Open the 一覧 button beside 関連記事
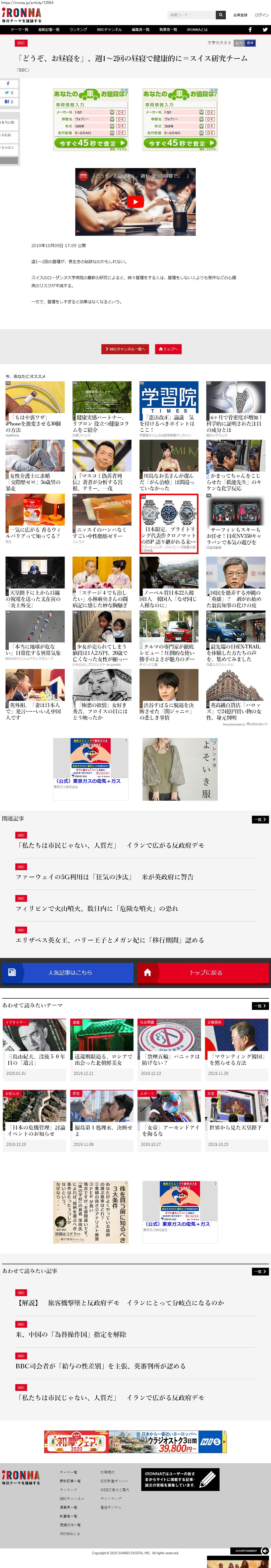Image resolution: width=271 pixels, height=1568 pixels. coord(260,819)
